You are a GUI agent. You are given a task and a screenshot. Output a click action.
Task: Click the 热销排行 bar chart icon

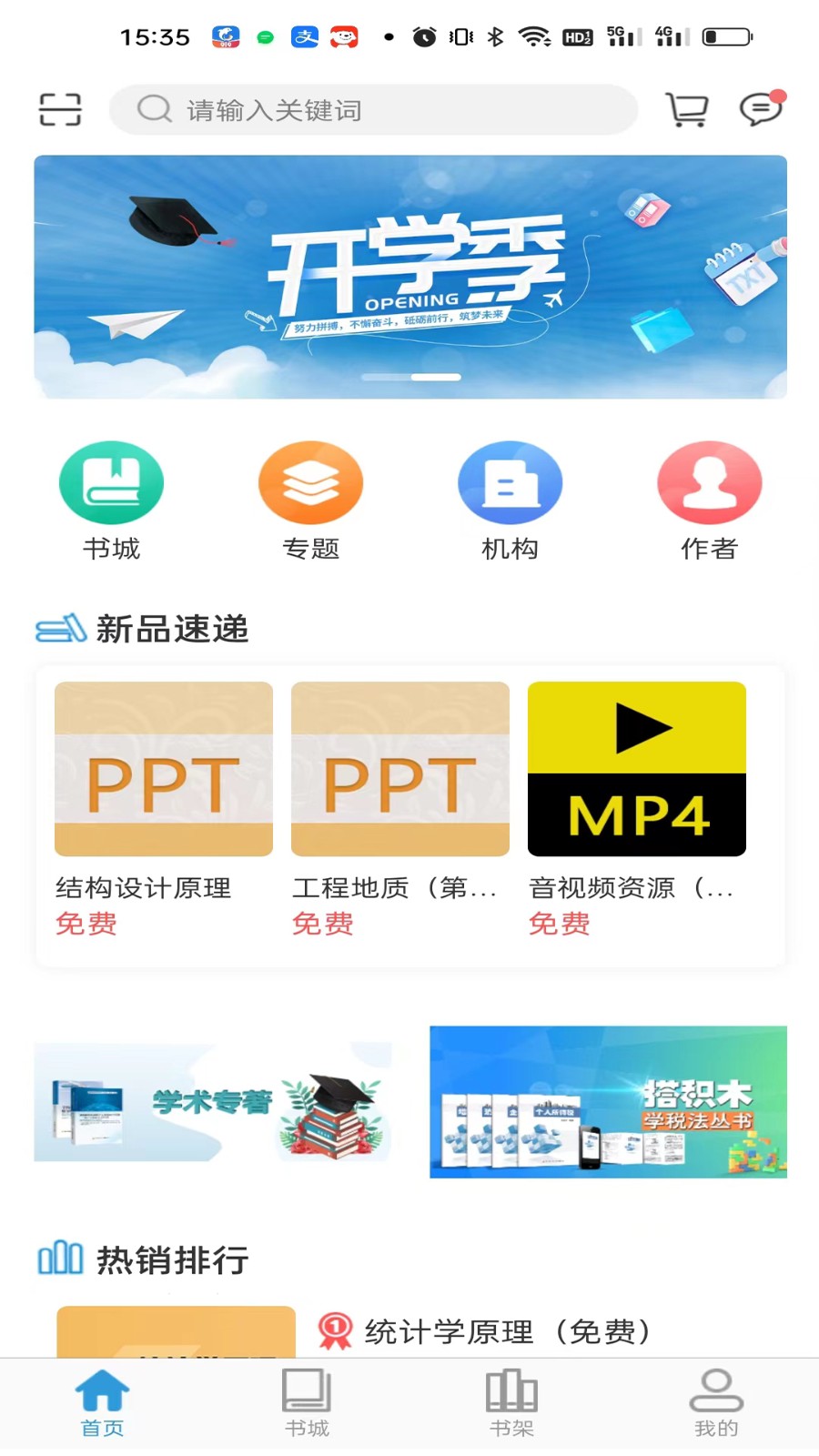60,1259
